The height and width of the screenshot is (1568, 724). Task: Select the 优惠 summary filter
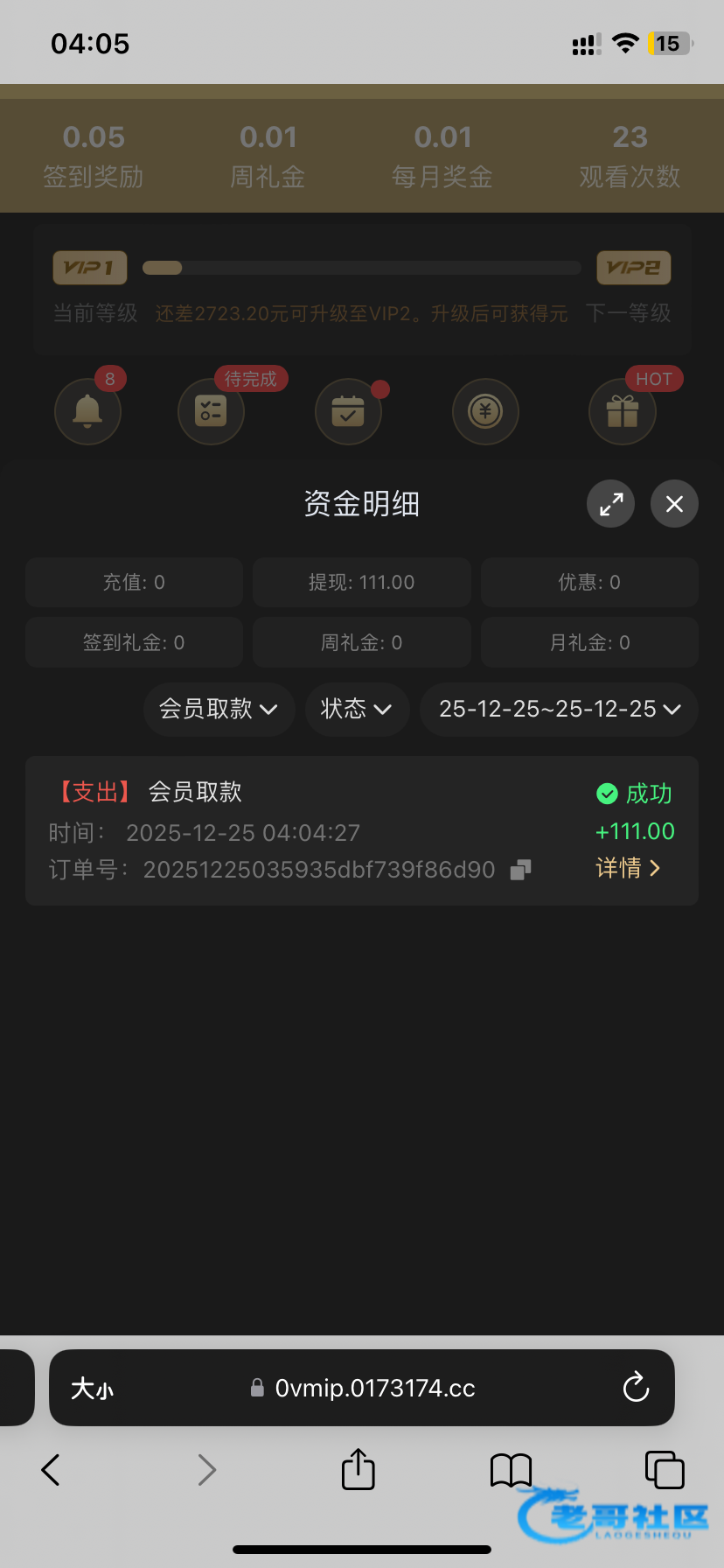(589, 583)
